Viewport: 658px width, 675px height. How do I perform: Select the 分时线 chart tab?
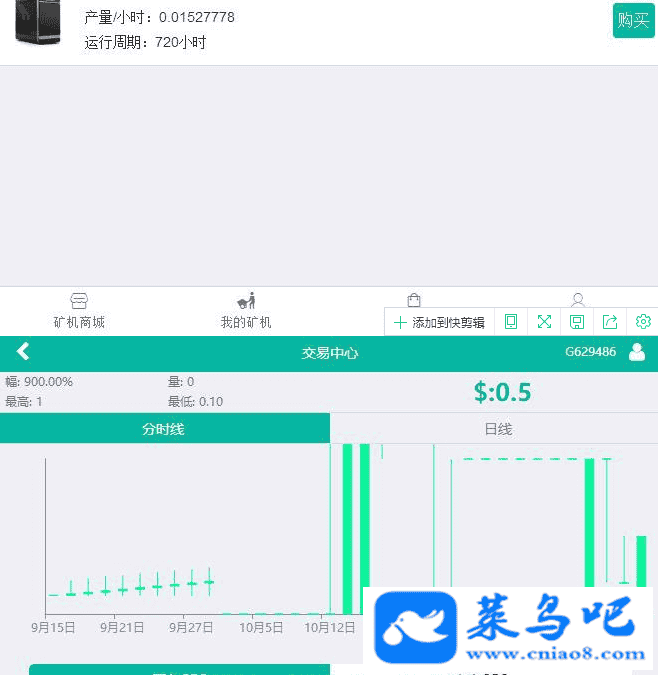164,429
